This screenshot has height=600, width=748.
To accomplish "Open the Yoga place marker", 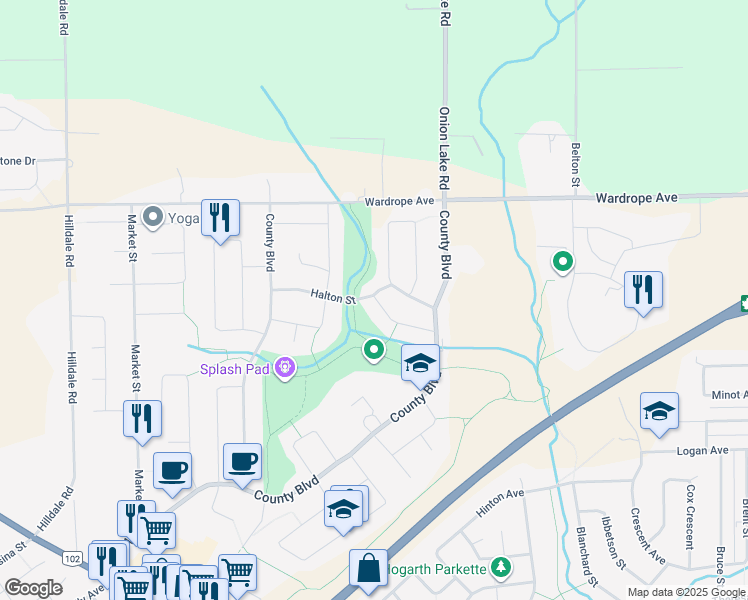I will pyautogui.click(x=153, y=217).
